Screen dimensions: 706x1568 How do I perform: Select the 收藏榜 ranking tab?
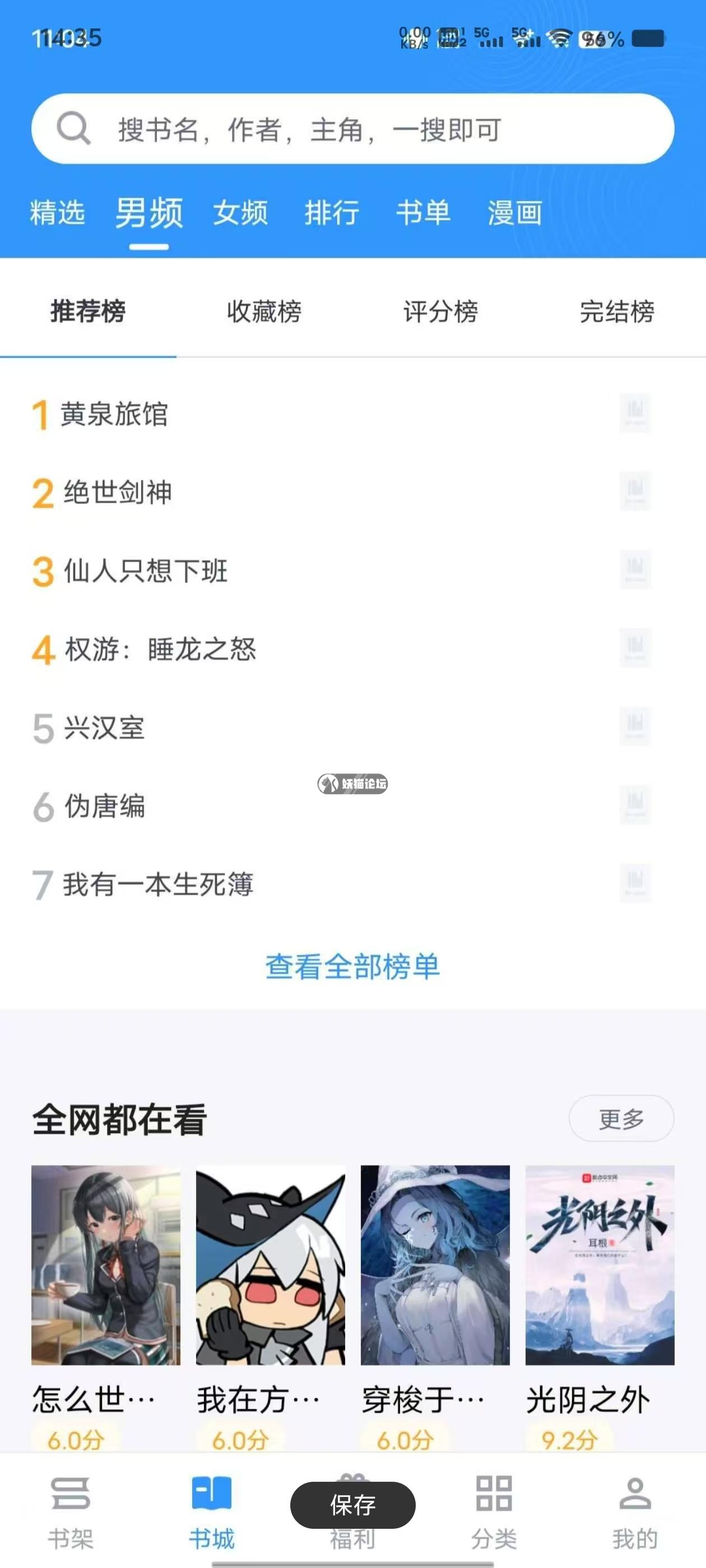pos(264,312)
